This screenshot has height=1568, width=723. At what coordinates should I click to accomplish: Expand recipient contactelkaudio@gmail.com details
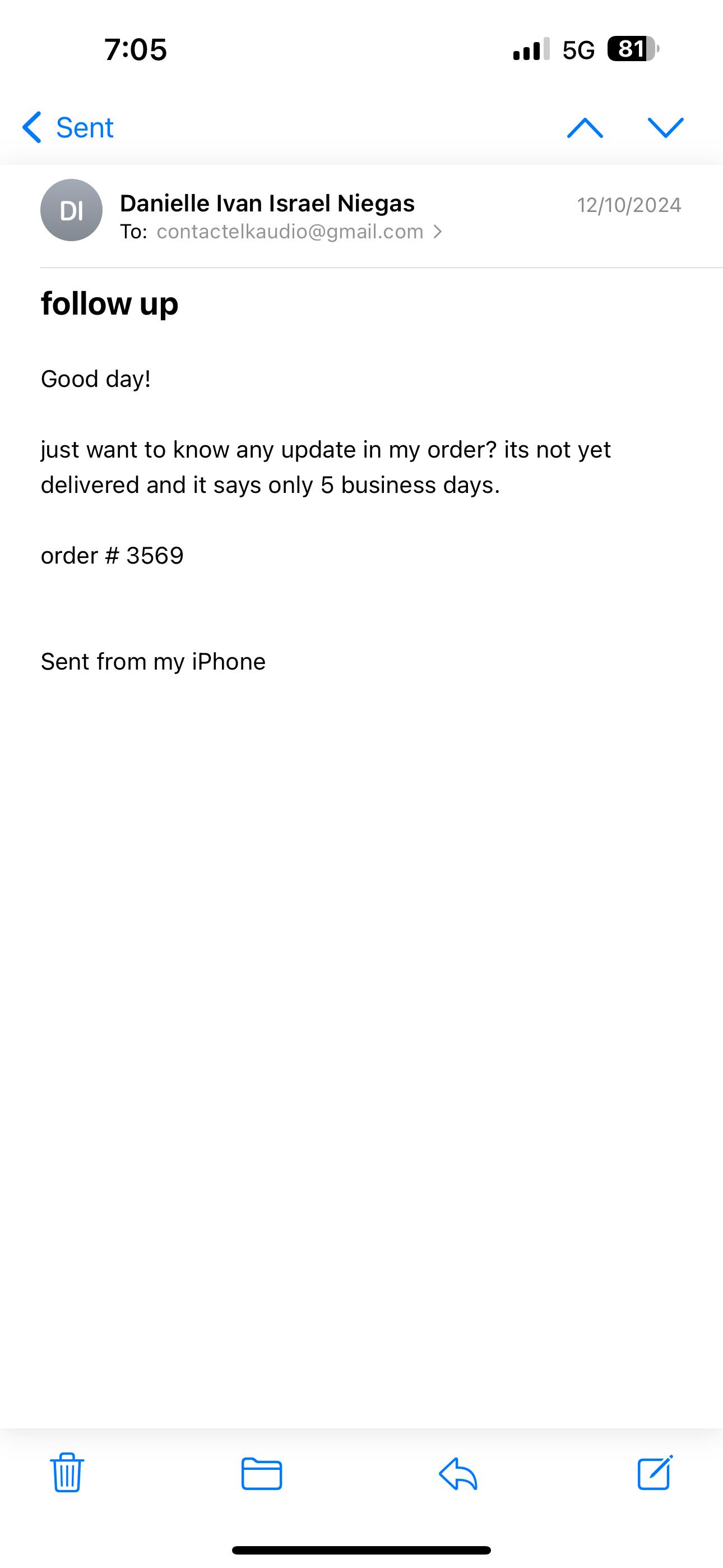click(x=298, y=232)
